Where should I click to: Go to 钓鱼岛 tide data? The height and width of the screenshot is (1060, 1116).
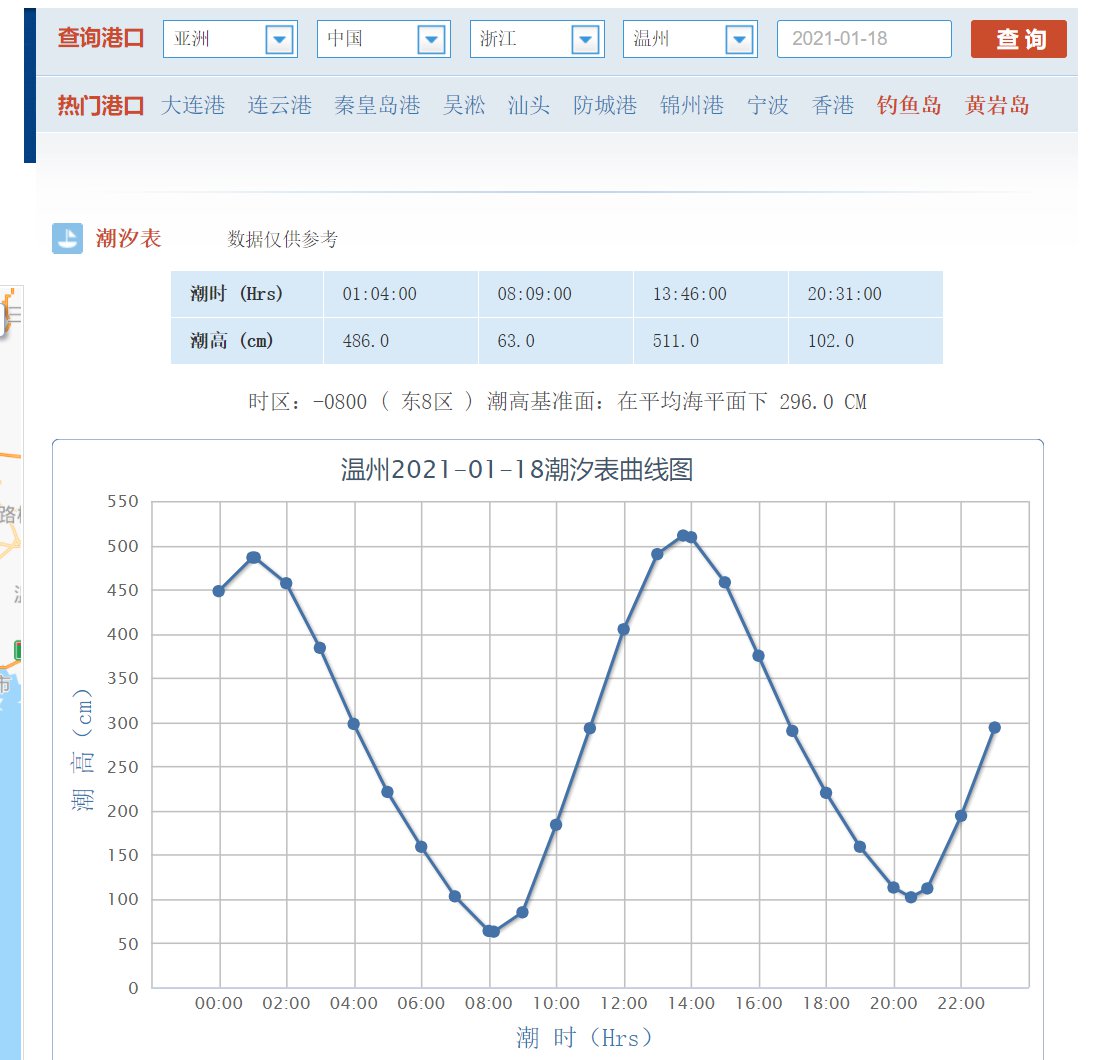tap(909, 106)
